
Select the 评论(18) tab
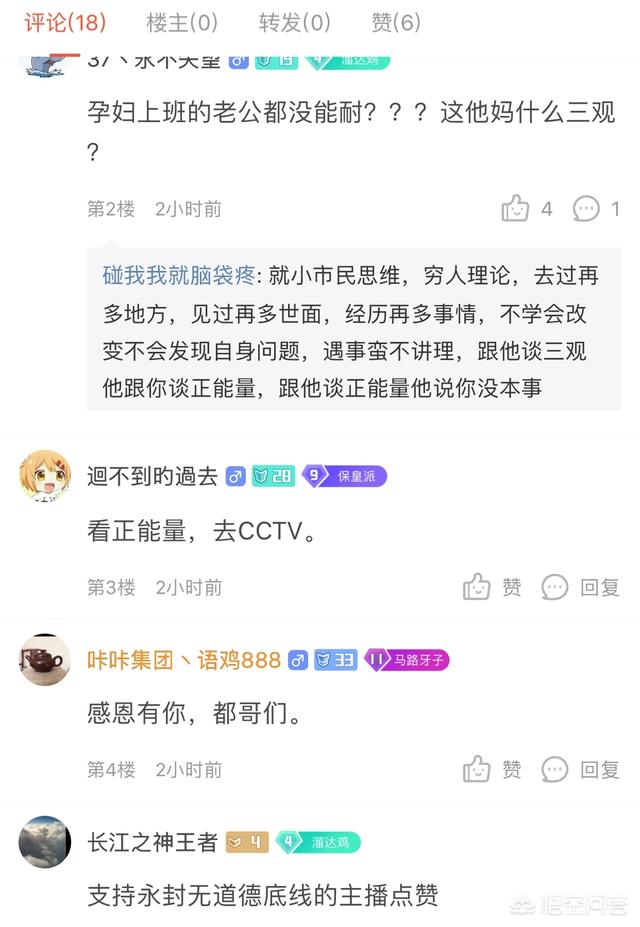click(x=65, y=21)
